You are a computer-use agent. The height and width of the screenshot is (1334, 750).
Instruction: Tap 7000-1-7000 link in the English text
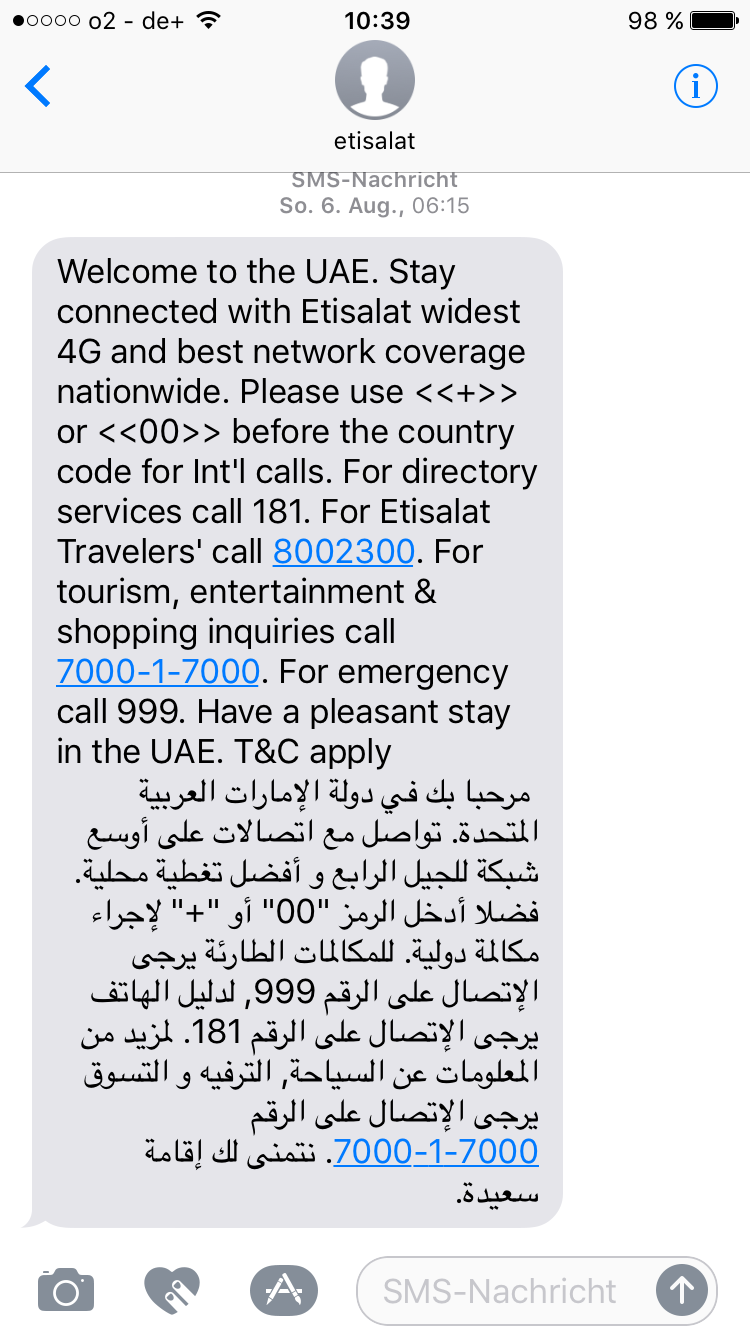pyautogui.click(x=158, y=672)
